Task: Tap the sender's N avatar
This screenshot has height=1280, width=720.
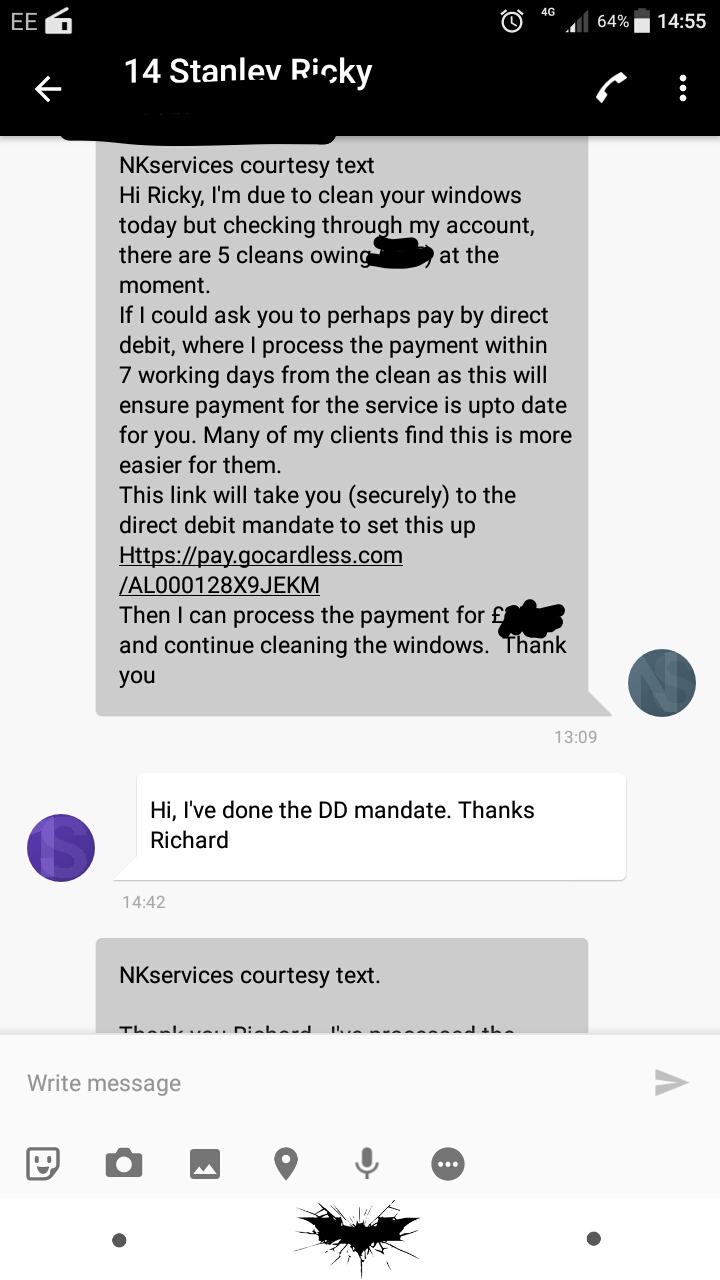Action: (x=661, y=683)
